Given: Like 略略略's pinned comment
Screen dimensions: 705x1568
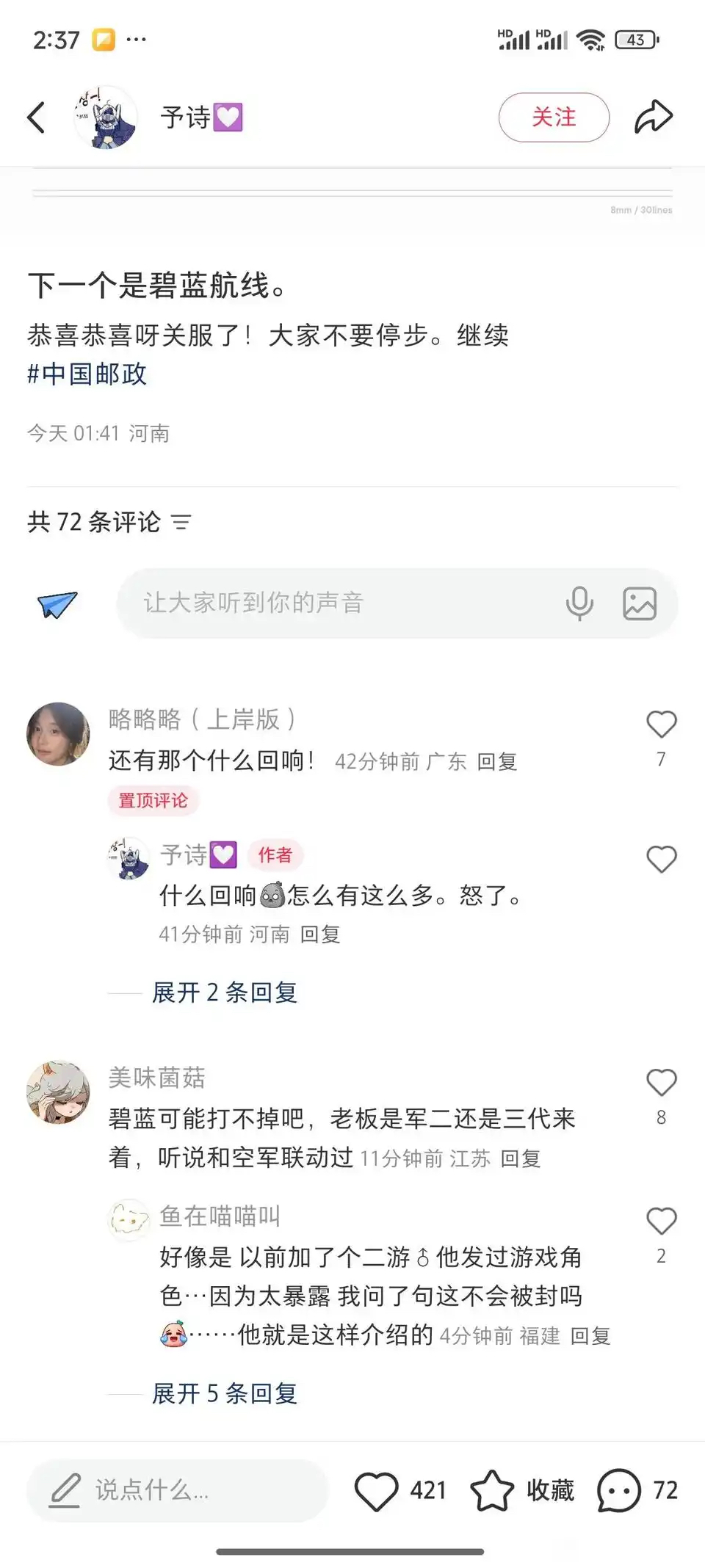Looking at the screenshot, I should 661,725.
